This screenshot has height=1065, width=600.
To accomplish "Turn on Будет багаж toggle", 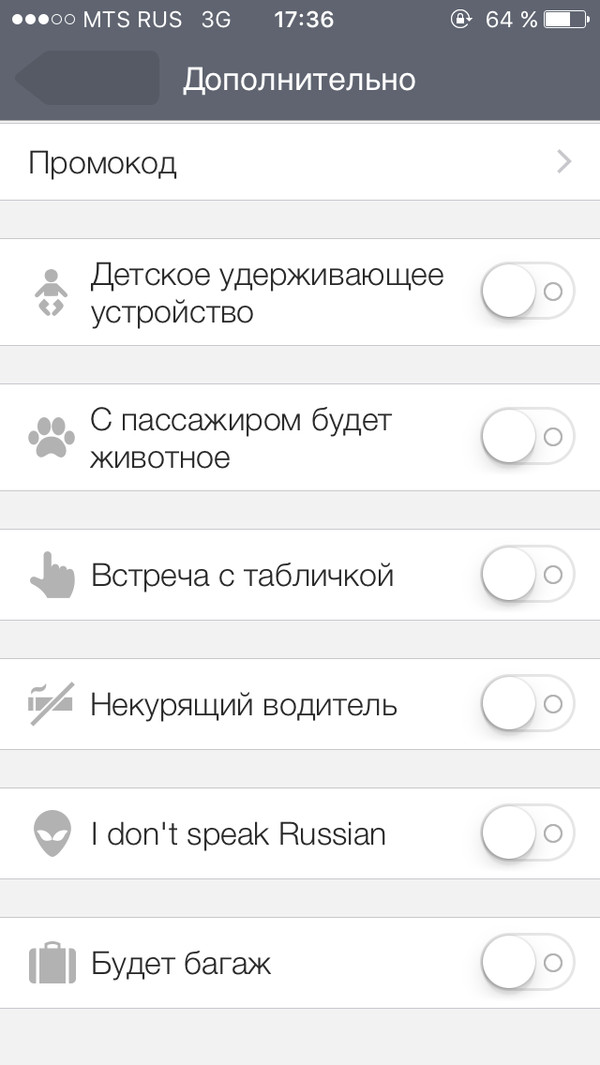I will click(527, 962).
